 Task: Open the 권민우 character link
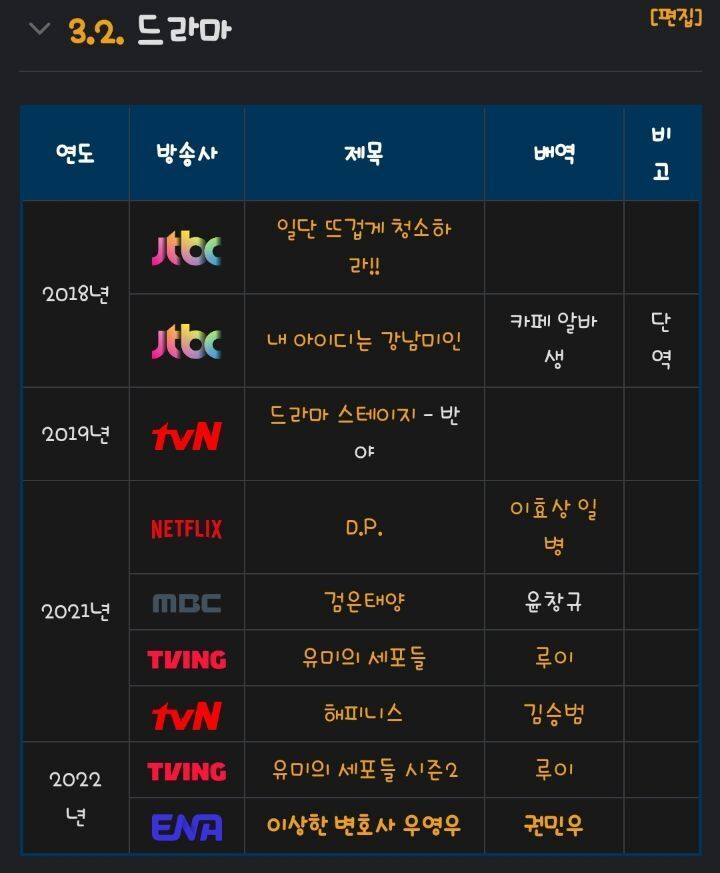(553, 826)
